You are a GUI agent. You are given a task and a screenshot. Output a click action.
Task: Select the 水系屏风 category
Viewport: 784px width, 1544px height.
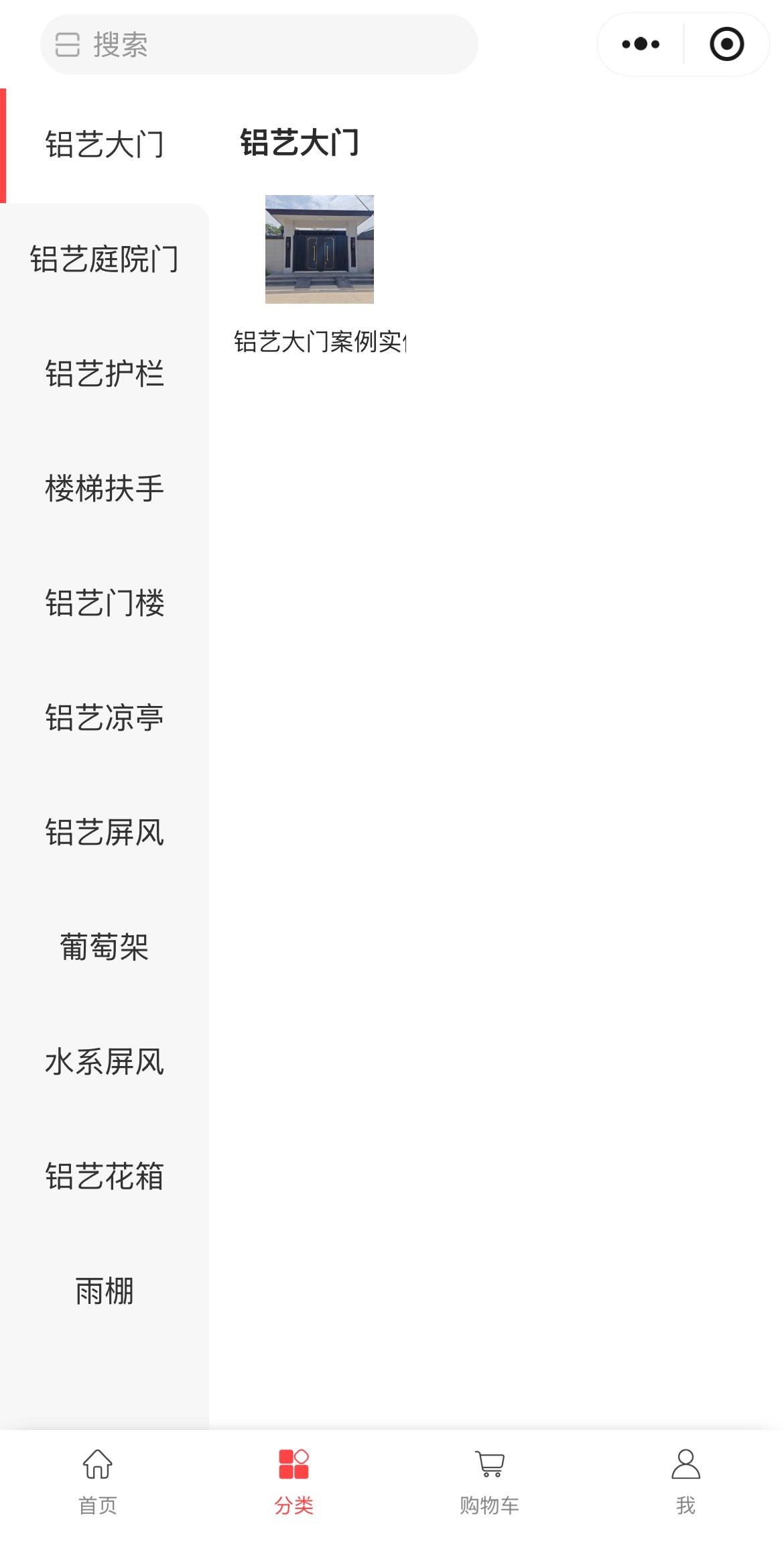105,1062
